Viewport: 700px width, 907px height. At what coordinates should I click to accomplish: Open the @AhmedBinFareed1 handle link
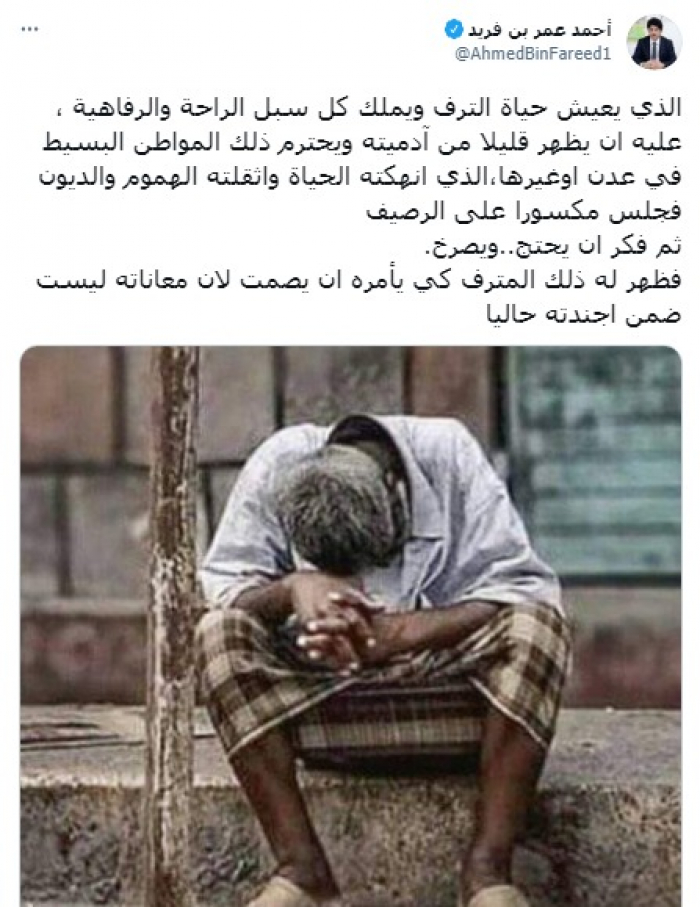533,53
